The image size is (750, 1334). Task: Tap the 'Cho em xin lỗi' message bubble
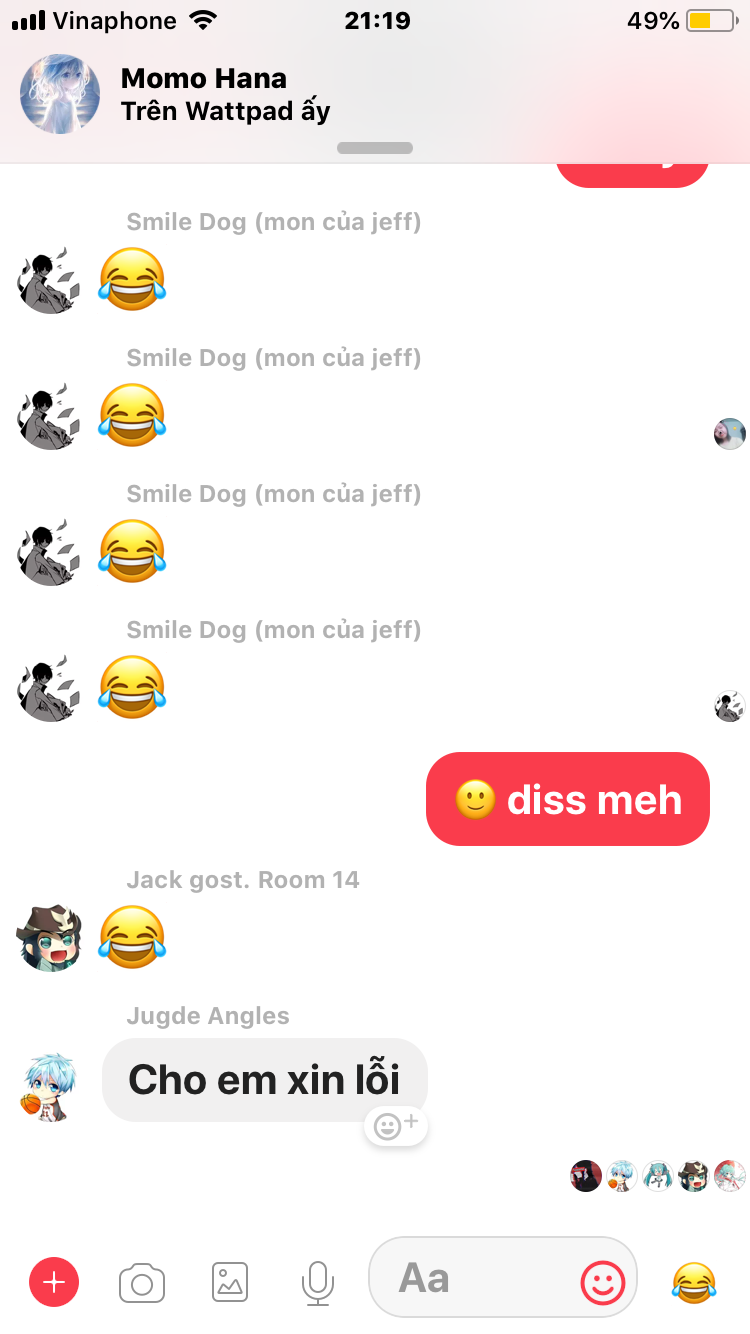(x=265, y=1079)
